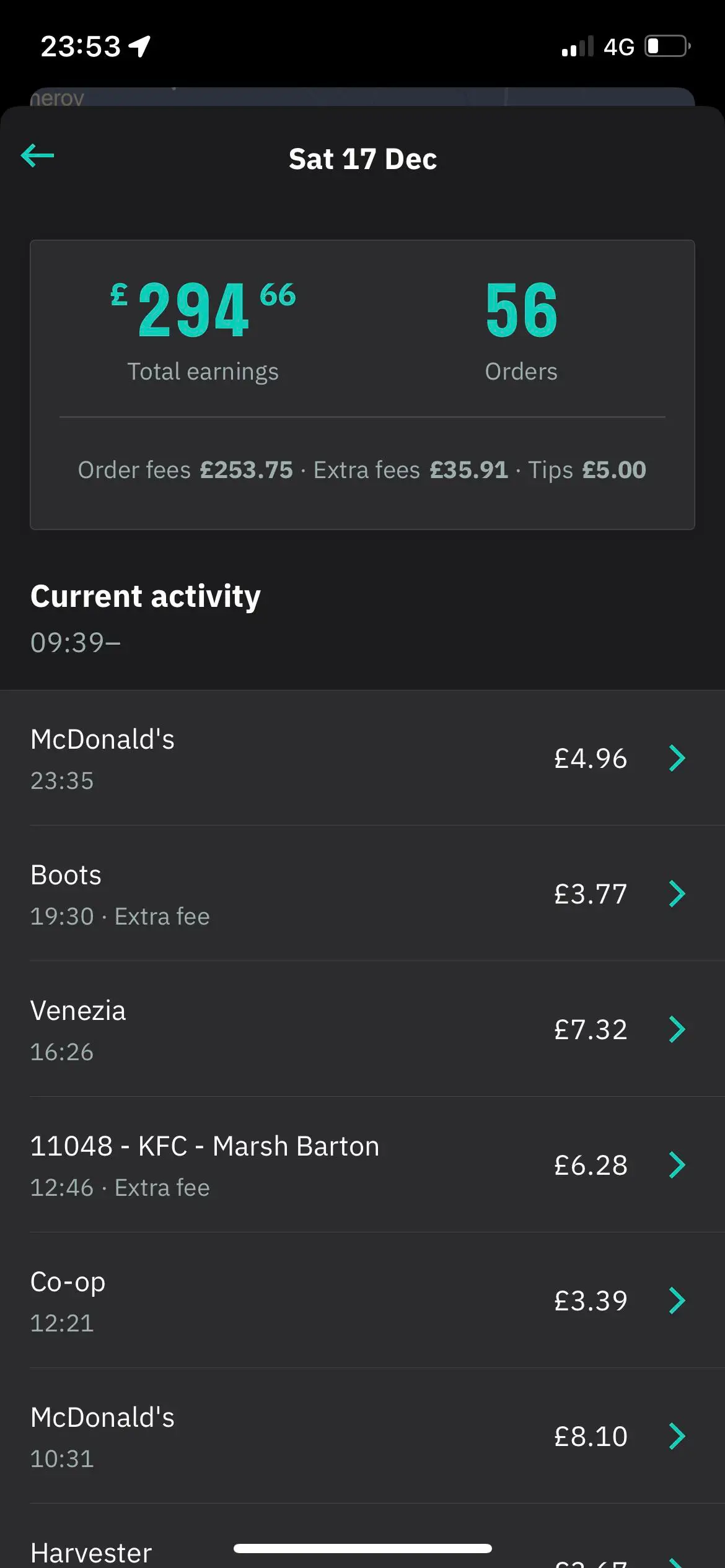The height and width of the screenshot is (1568, 725).
Task: Tap the location services arrow in status bar
Action: [x=138, y=45]
